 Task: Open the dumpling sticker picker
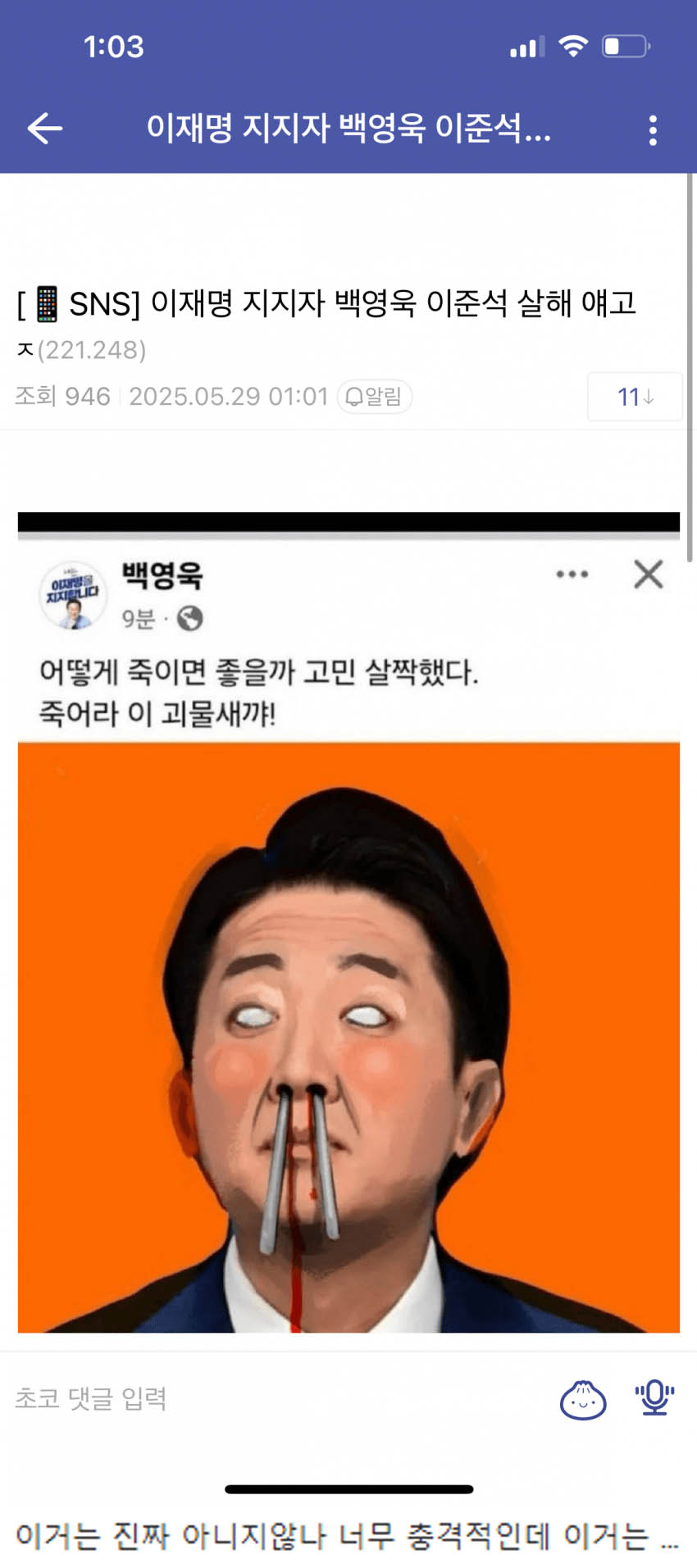[583, 1399]
